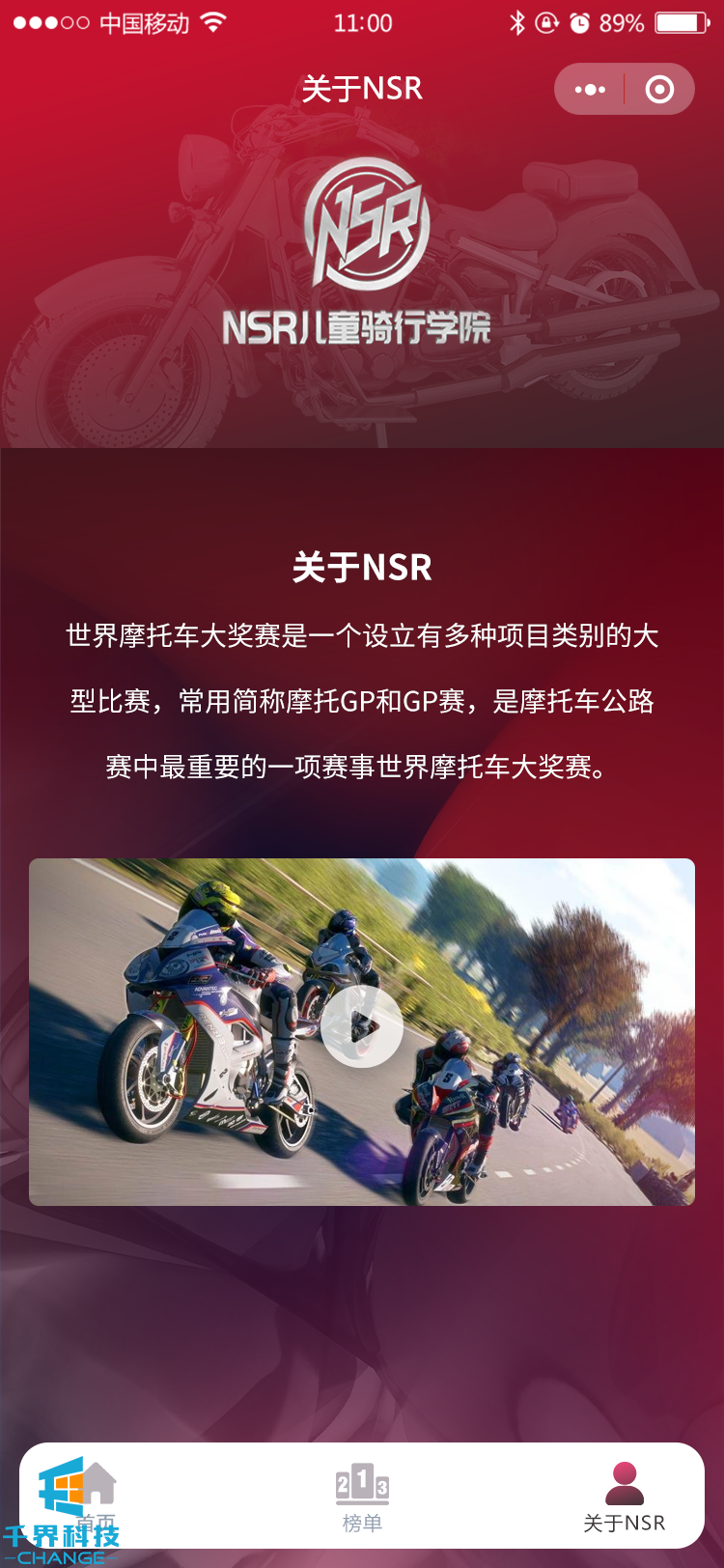Close the mini program via the circle icon
This screenshot has width=724, height=1568.
pyautogui.click(x=659, y=90)
